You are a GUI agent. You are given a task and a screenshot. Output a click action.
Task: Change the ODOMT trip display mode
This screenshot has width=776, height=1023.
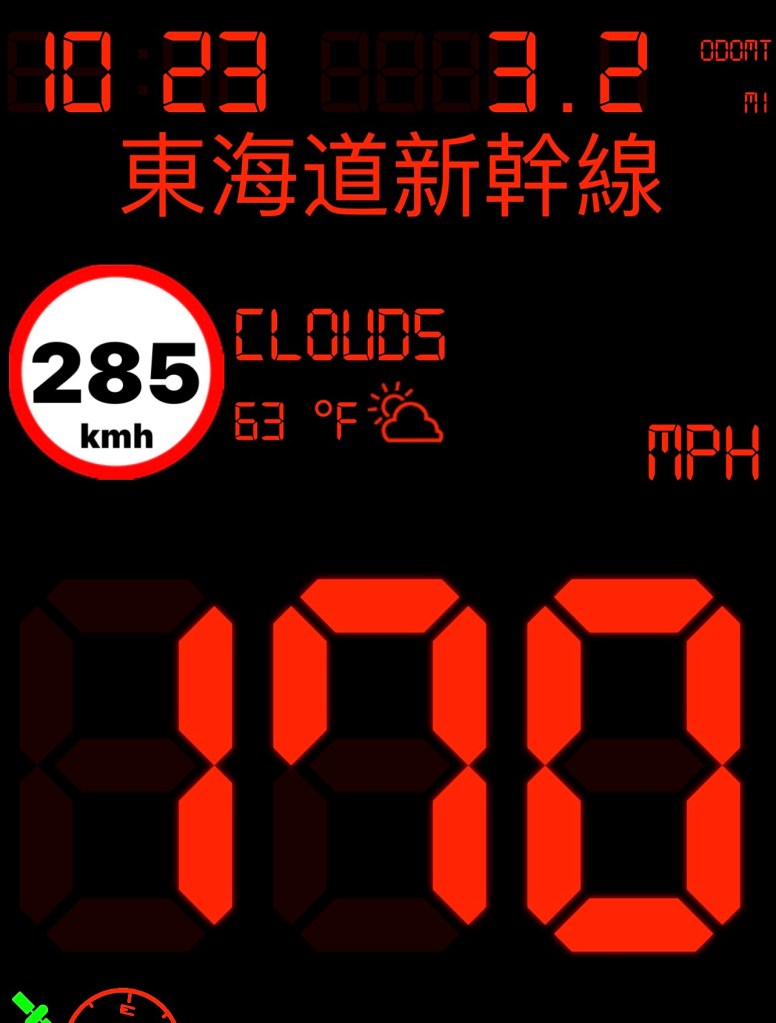(734, 52)
